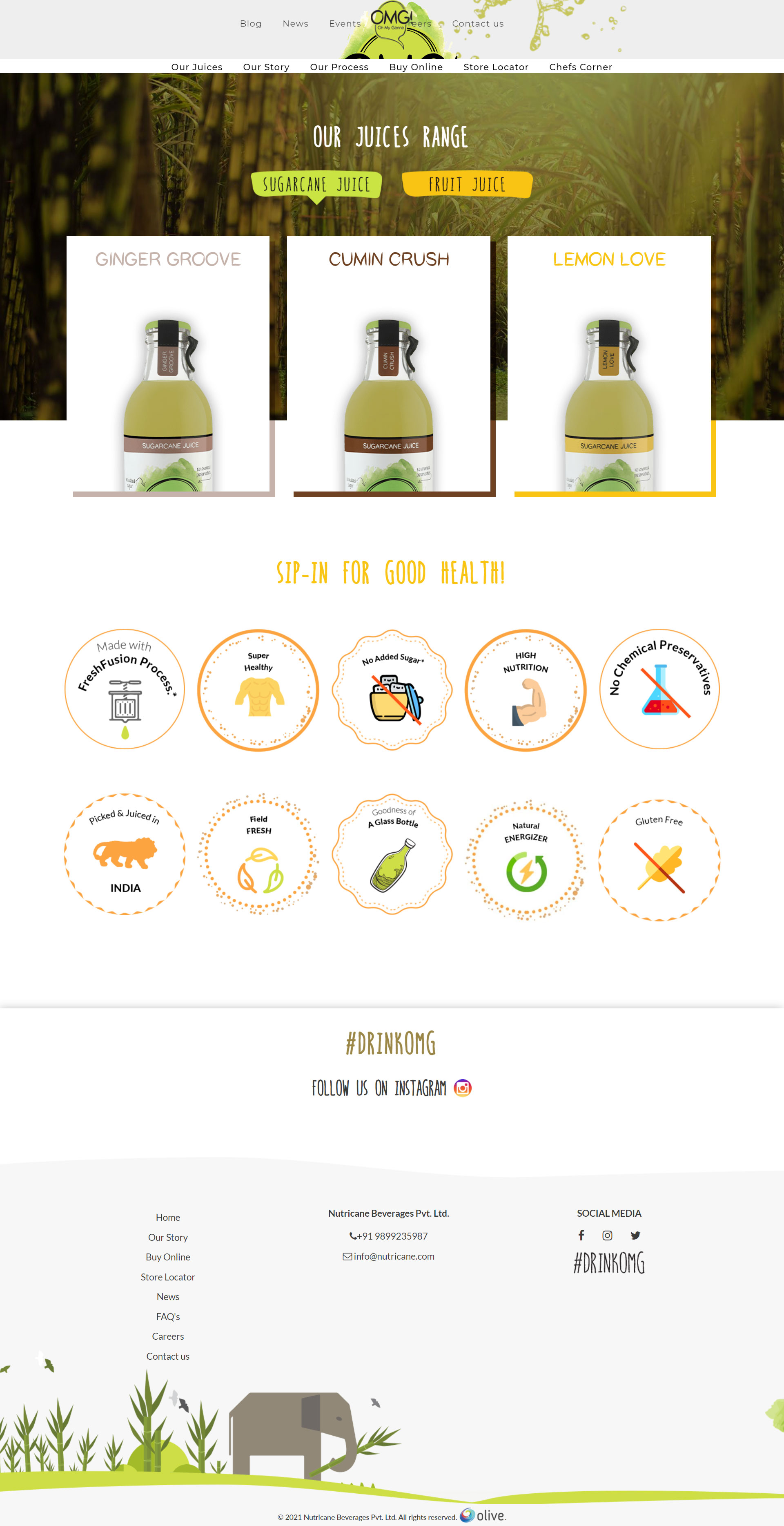Viewport: 784px width, 1526px height.
Task: Switch to the Fruit Juice tab
Action: [x=467, y=184]
